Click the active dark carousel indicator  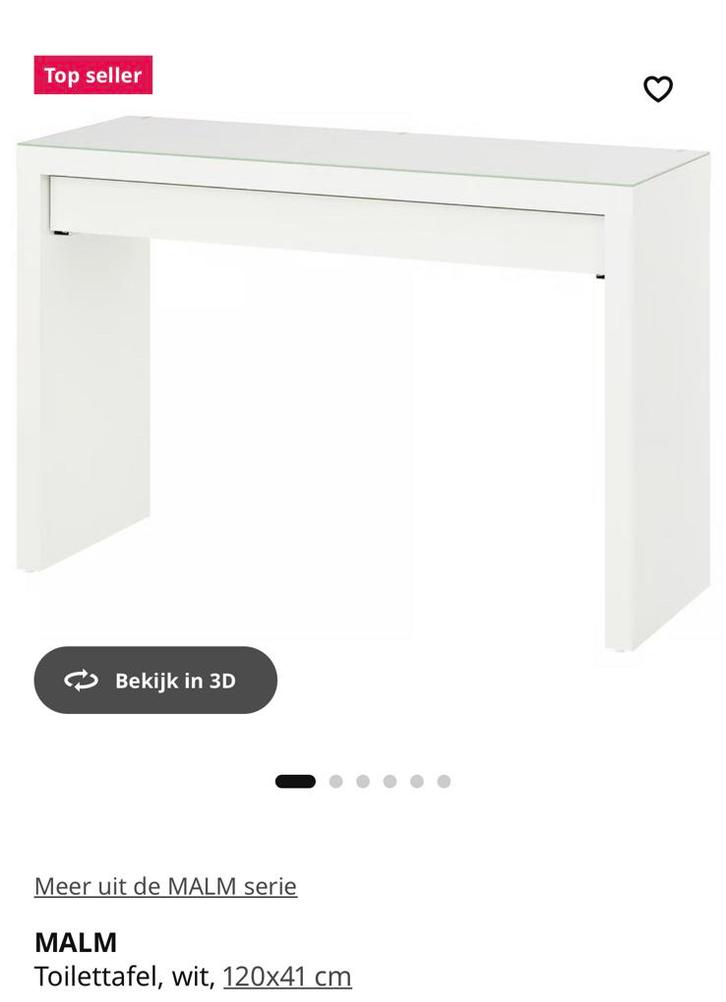click(296, 780)
